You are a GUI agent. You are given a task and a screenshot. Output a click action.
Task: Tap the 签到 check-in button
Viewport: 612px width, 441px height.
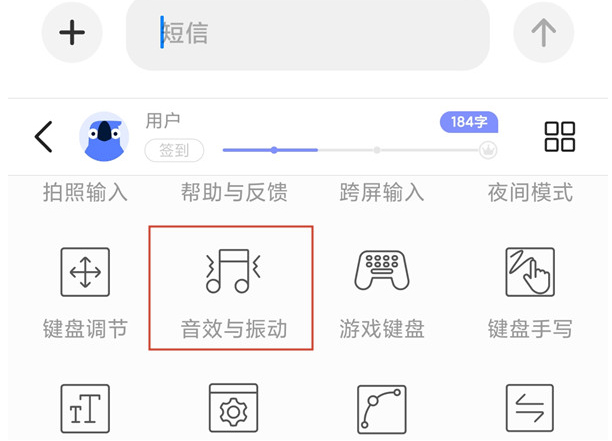tap(174, 151)
